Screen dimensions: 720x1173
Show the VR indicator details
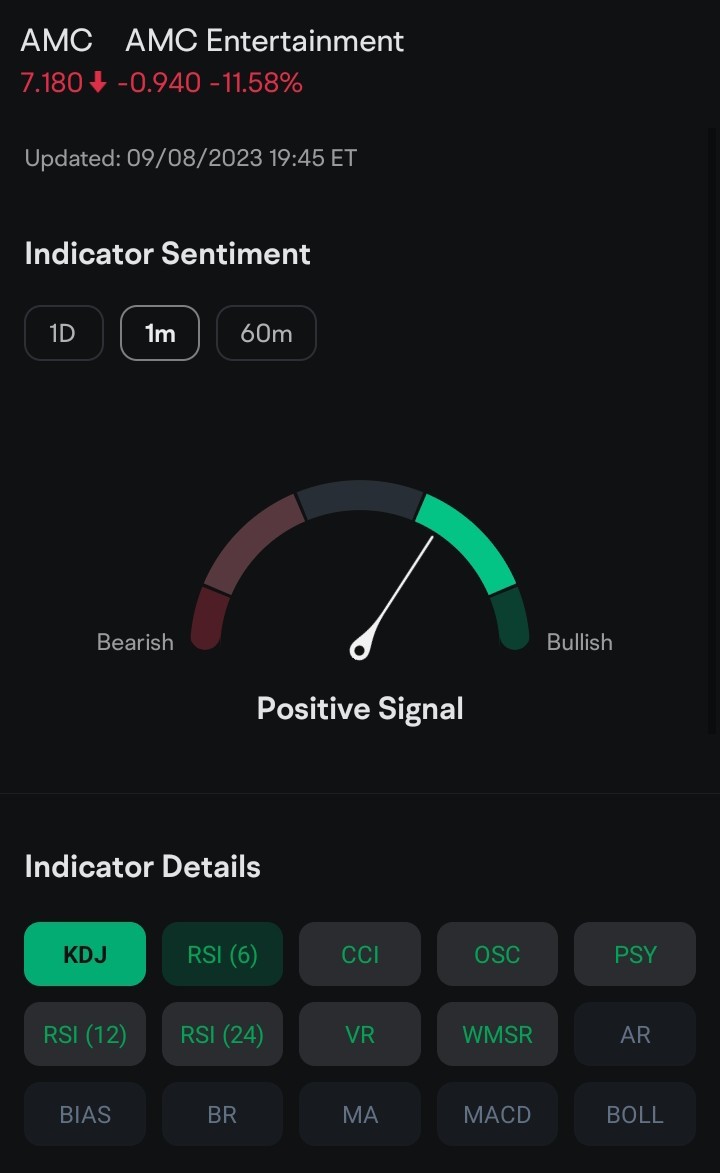pyautogui.click(x=360, y=1034)
